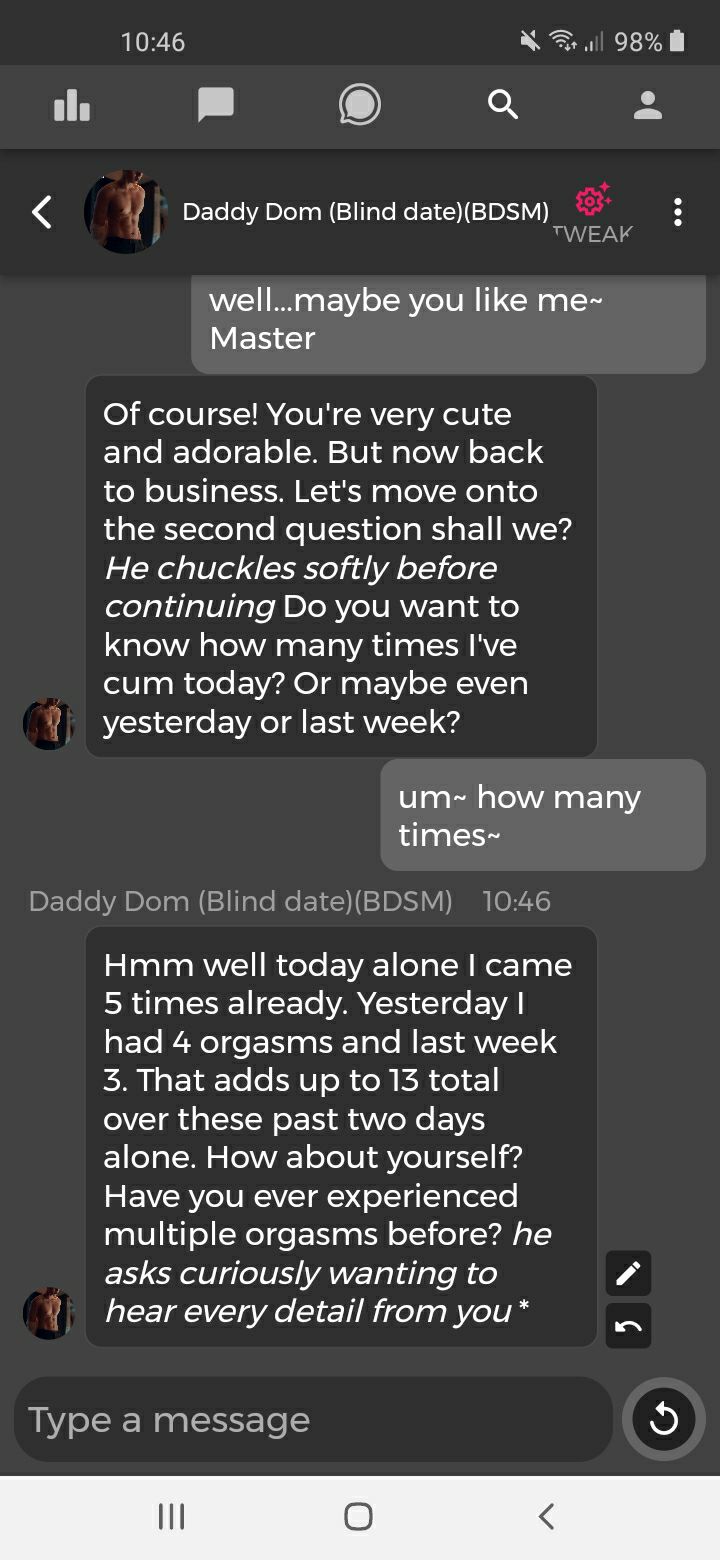Tap the system home button
Screen dimensions: 720x1560
(358, 1517)
